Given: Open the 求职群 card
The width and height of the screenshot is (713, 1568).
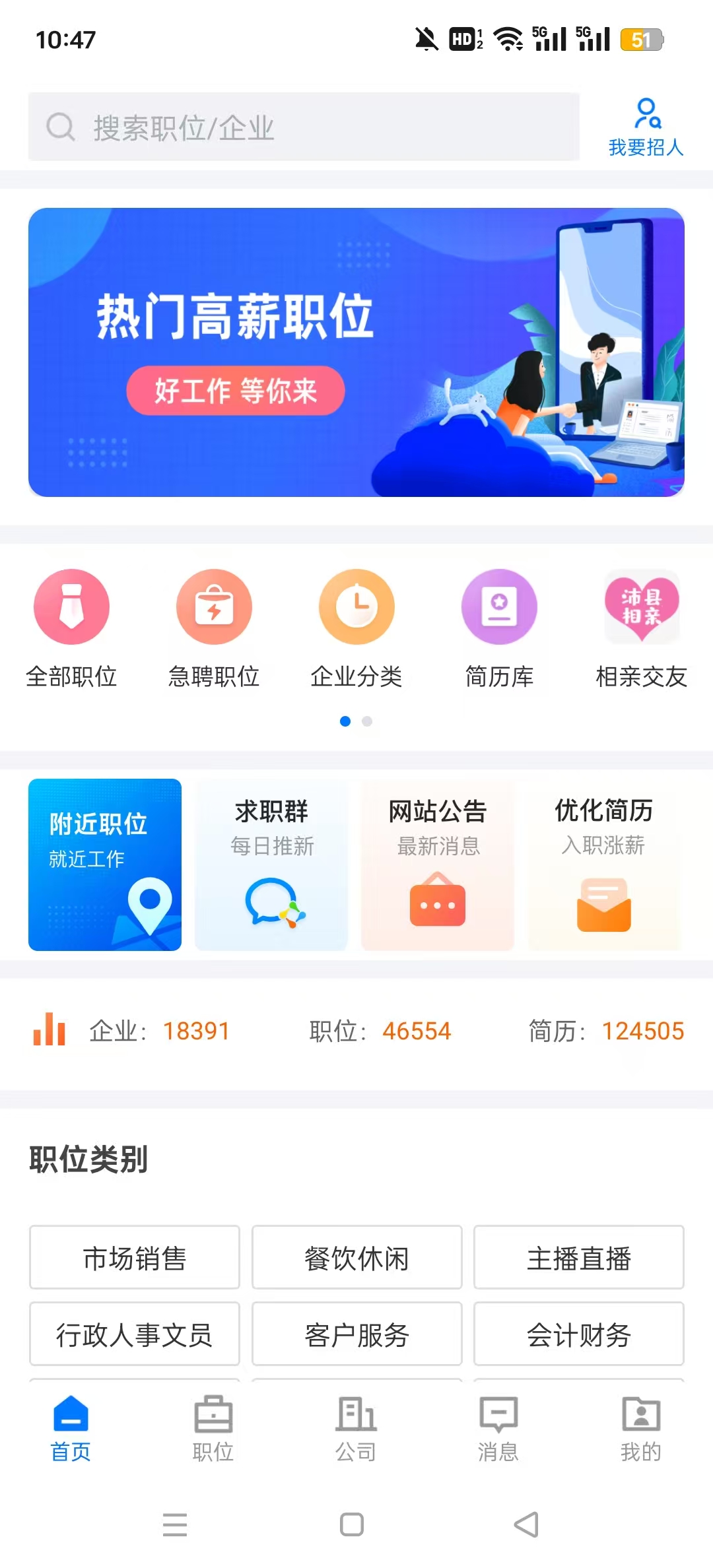Looking at the screenshot, I should click(271, 865).
